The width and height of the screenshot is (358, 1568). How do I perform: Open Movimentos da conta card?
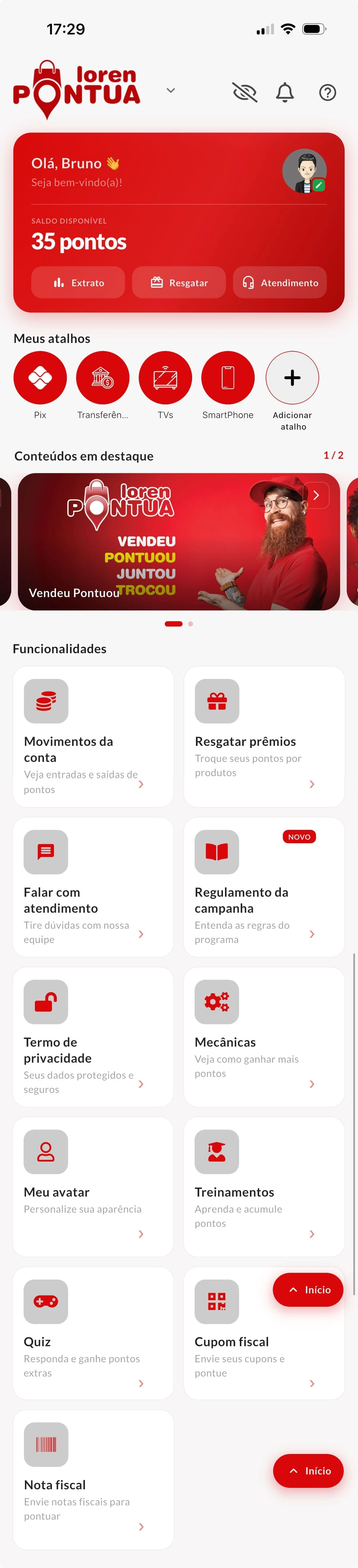click(93, 737)
